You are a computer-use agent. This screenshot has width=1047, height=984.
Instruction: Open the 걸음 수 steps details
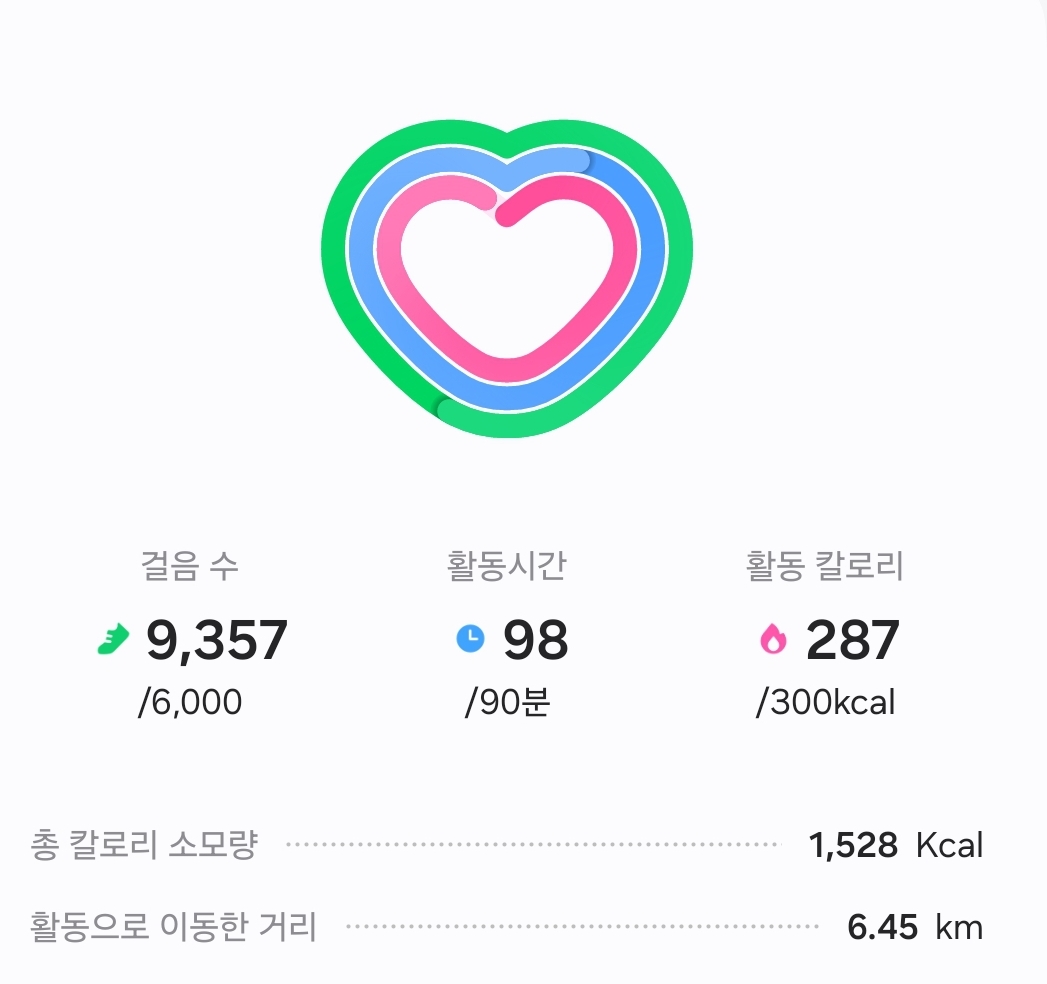[x=192, y=639]
